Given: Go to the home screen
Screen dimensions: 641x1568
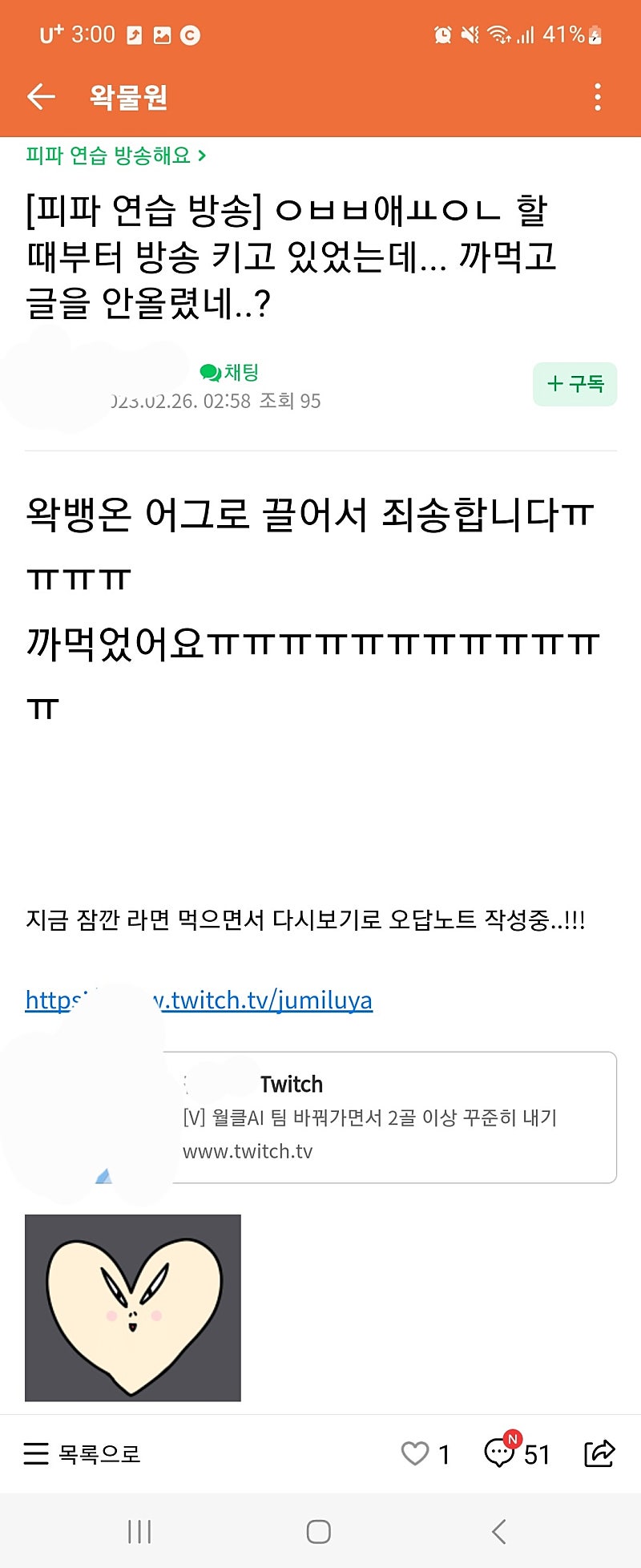Looking at the screenshot, I should [x=319, y=1532].
